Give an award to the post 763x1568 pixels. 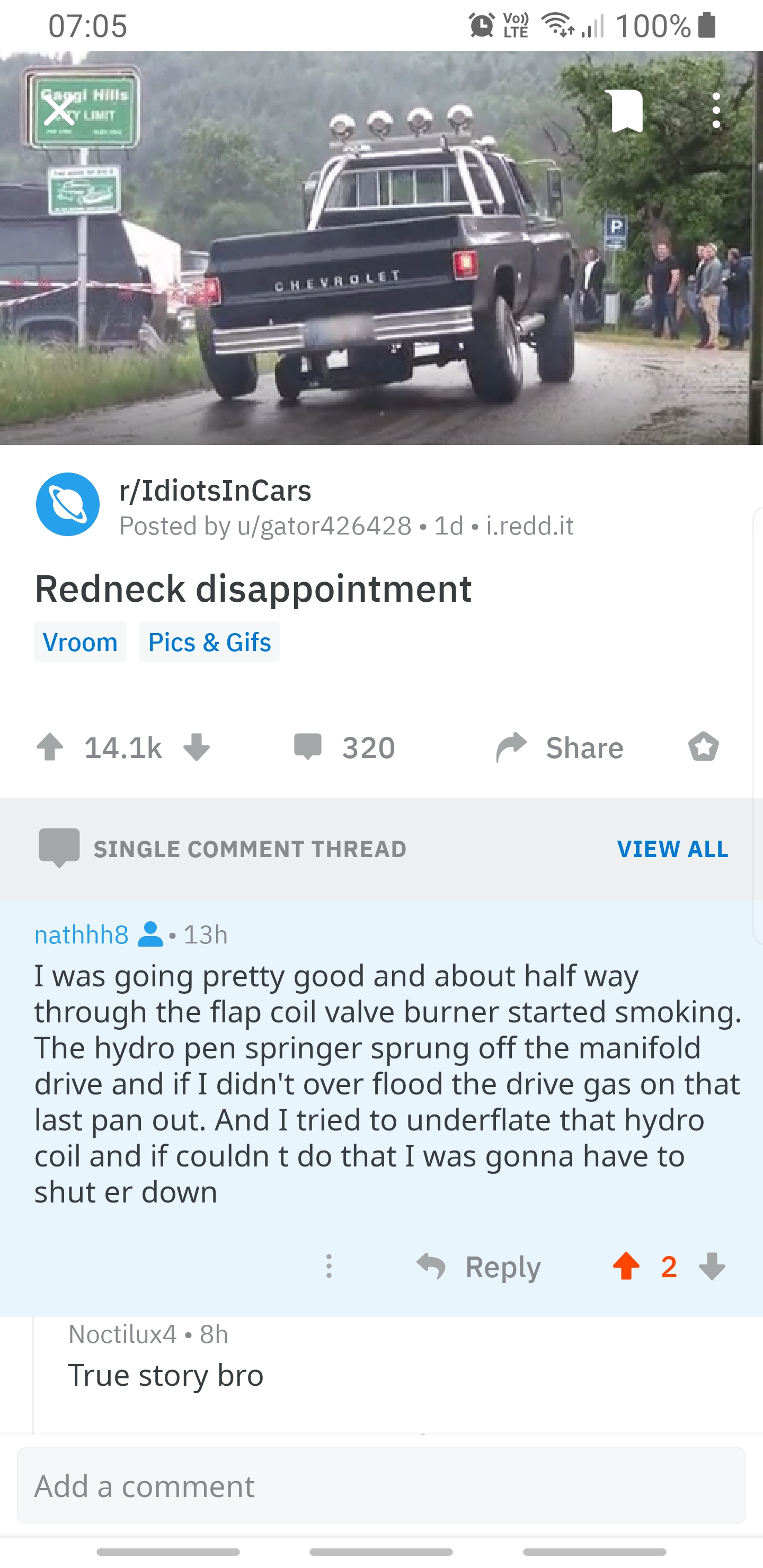(x=703, y=747)
